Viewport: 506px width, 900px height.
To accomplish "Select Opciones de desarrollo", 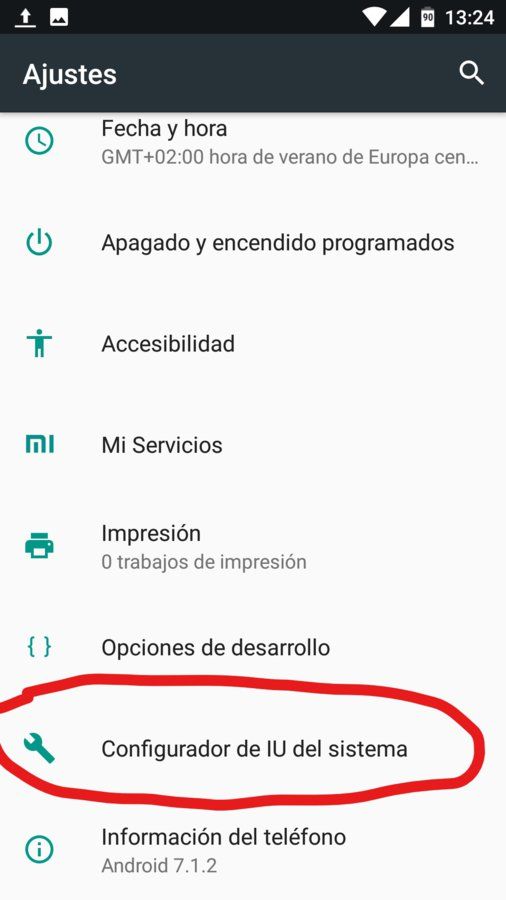I will point(253,647).
